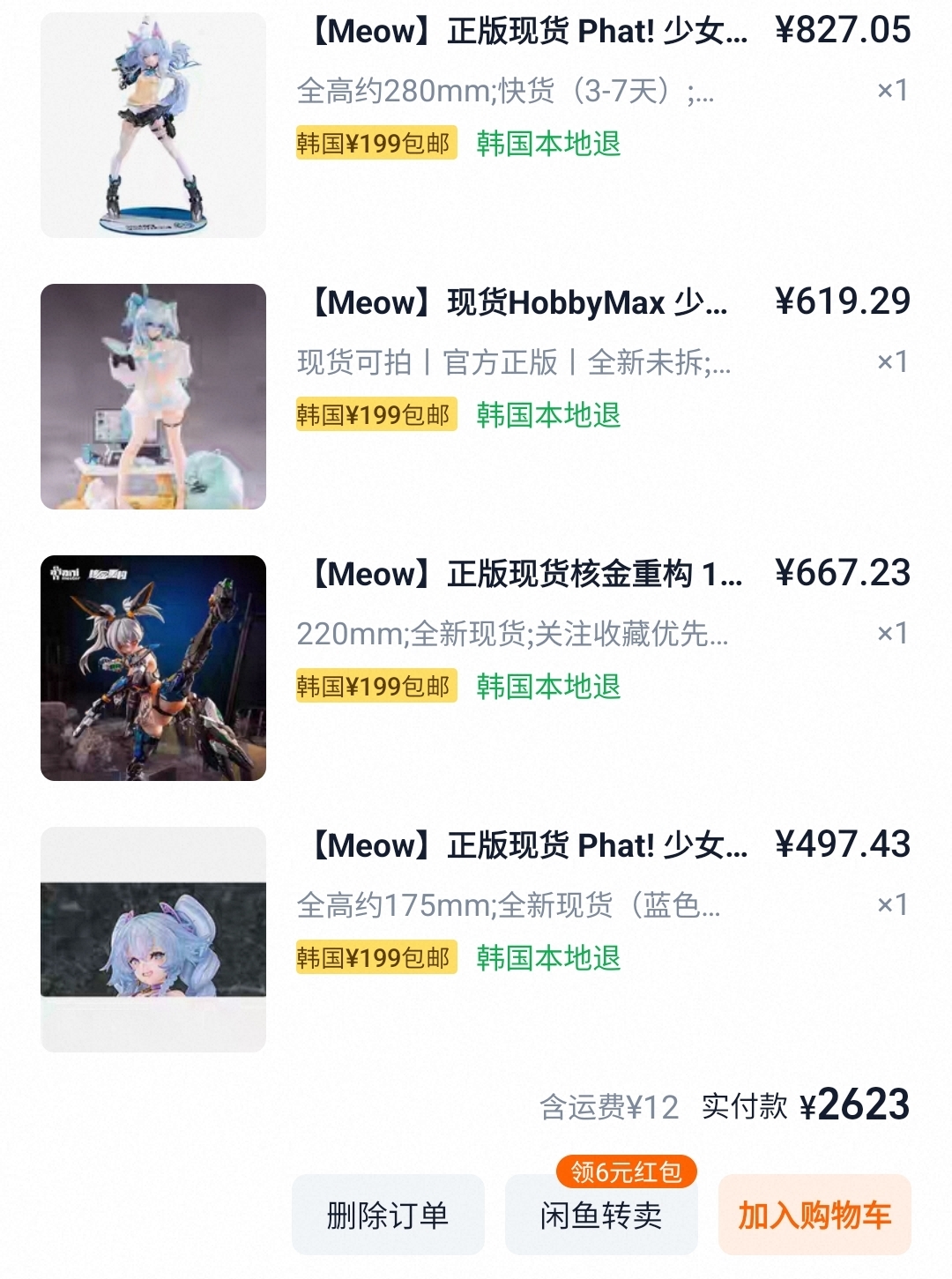Tap 加入购物车 to add to cart

coord(814,1215)
